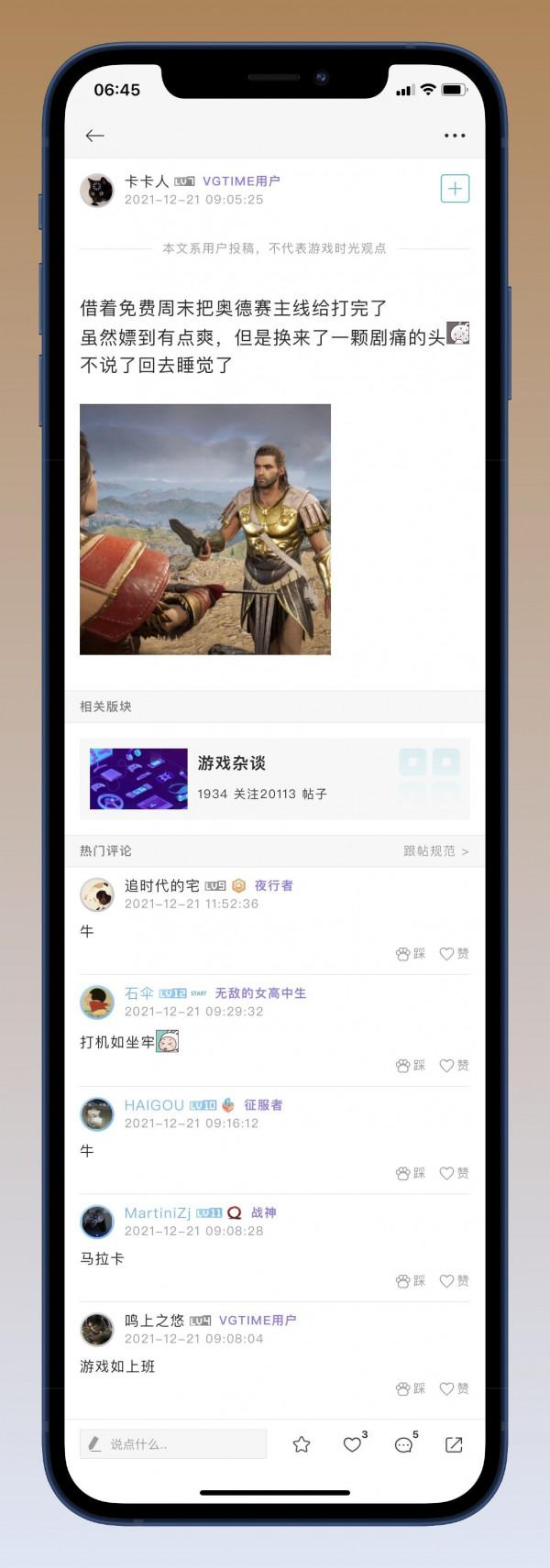The image size is (550, 1568).
Task: View 卡卡人's profile avatar
Action: (97, 190)
